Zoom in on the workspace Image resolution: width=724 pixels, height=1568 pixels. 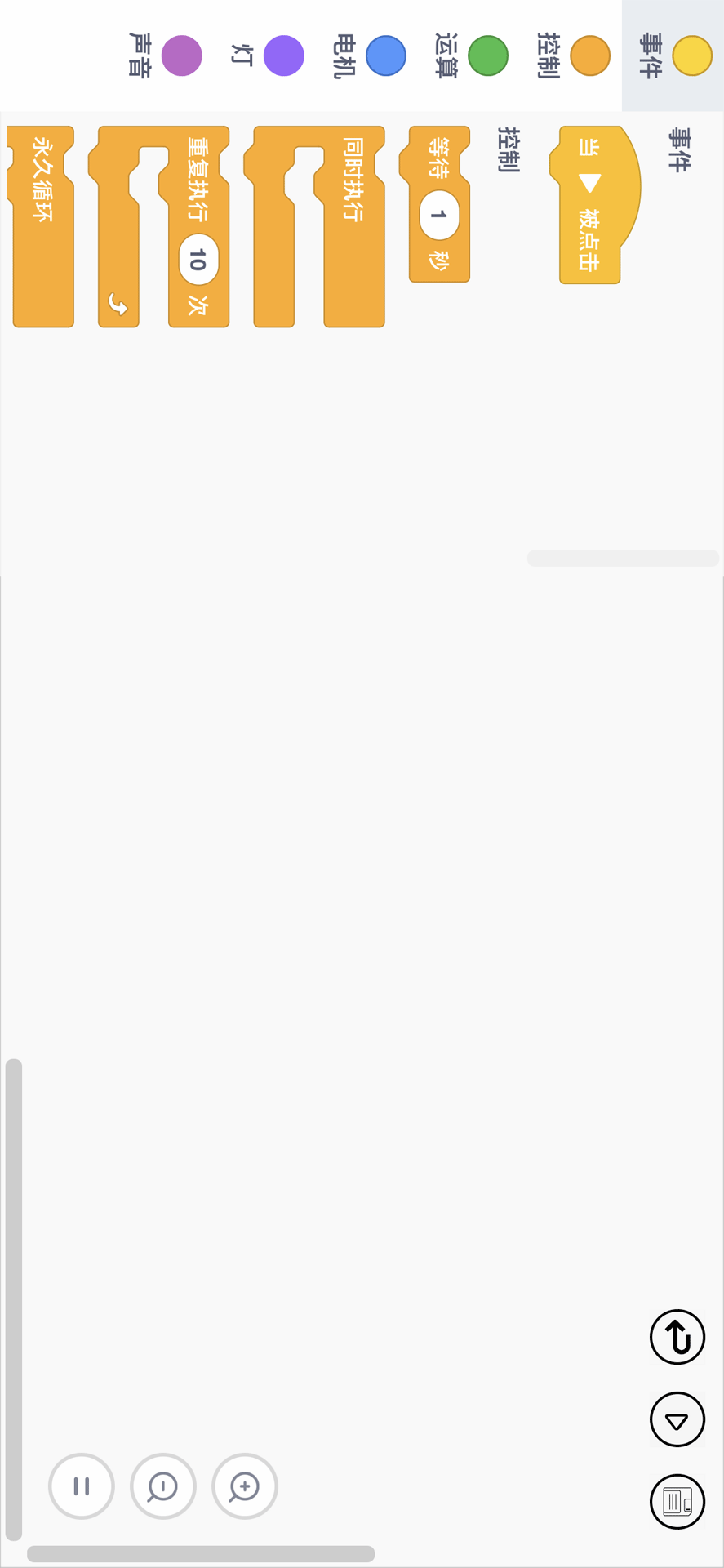[245, 1486]
